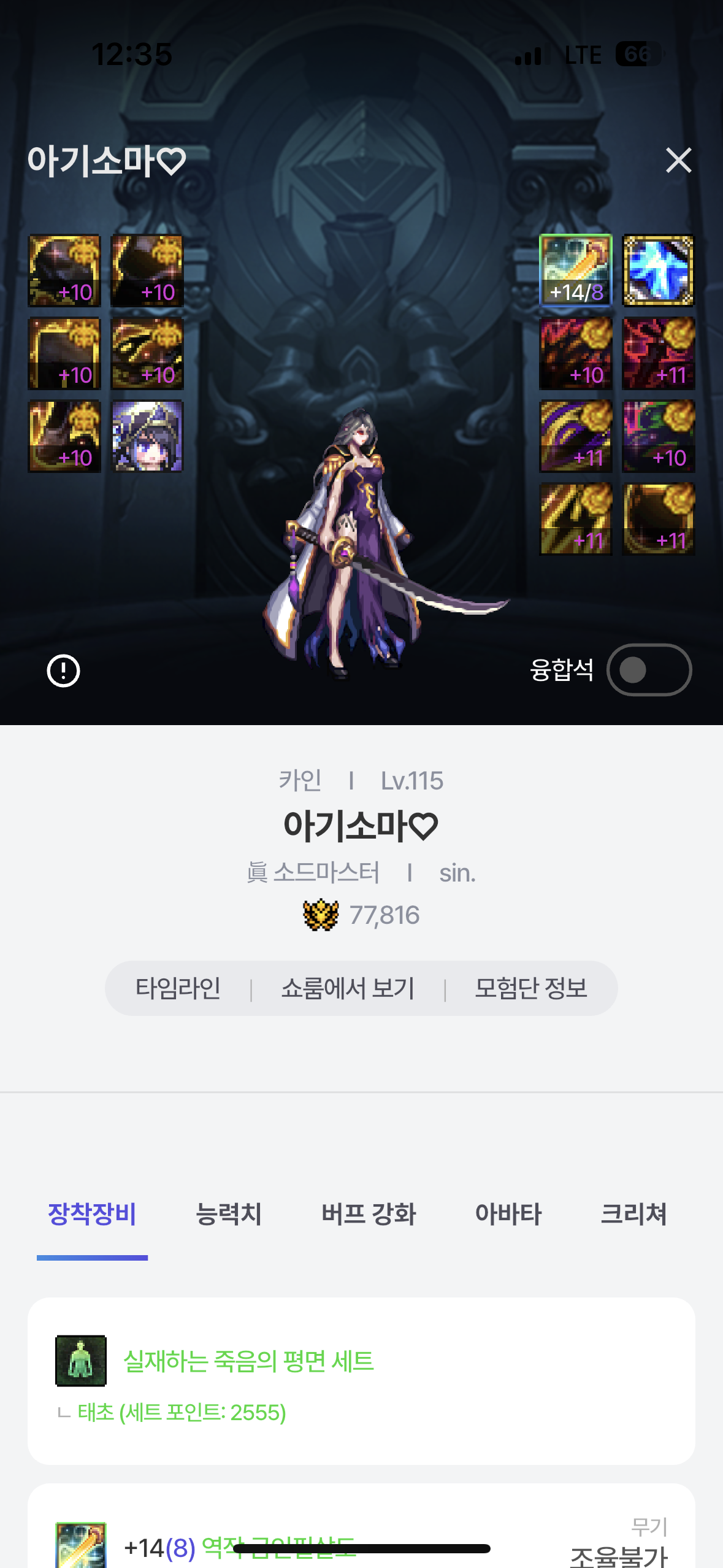
Task: Tap the anime girl creature icon
Action: point(147,436)
